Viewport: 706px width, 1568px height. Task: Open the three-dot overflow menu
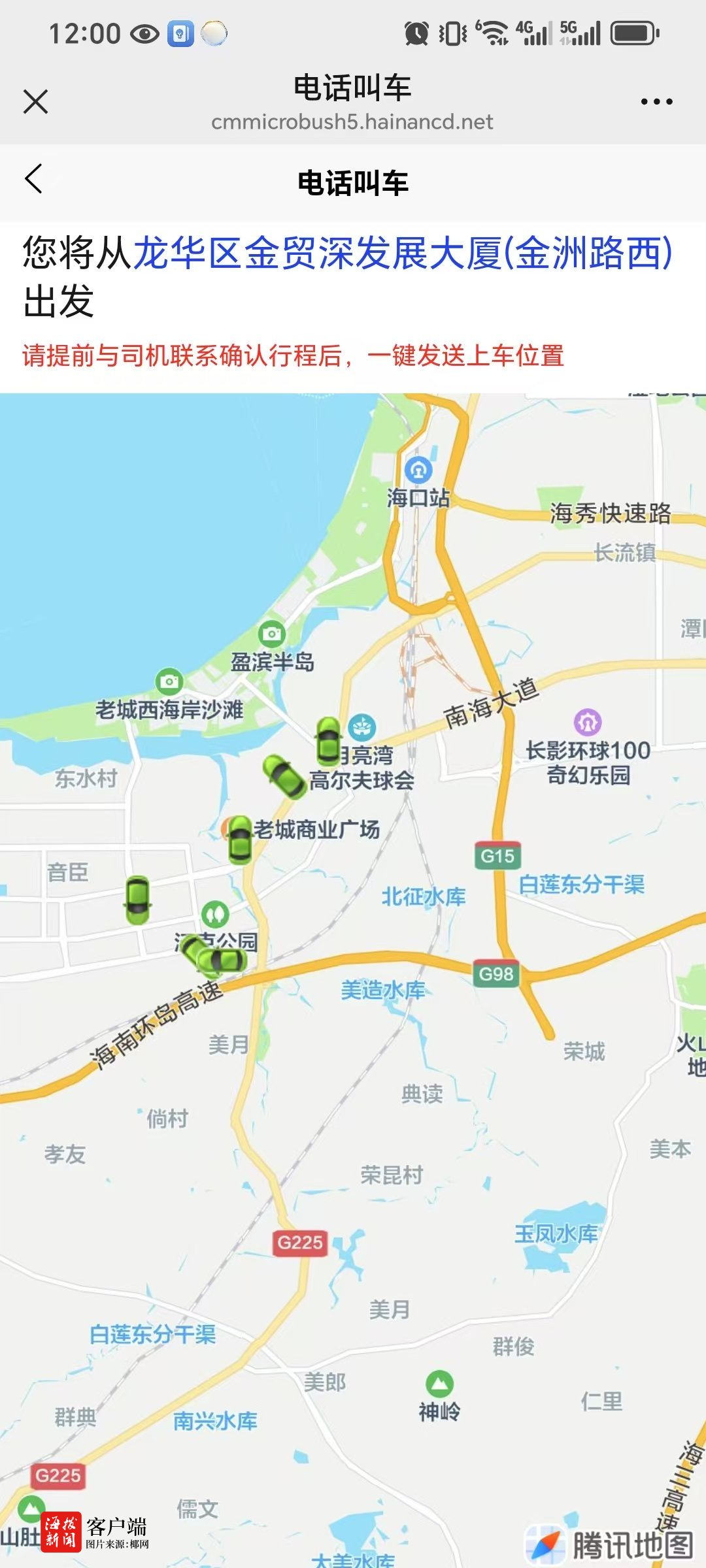656,102
